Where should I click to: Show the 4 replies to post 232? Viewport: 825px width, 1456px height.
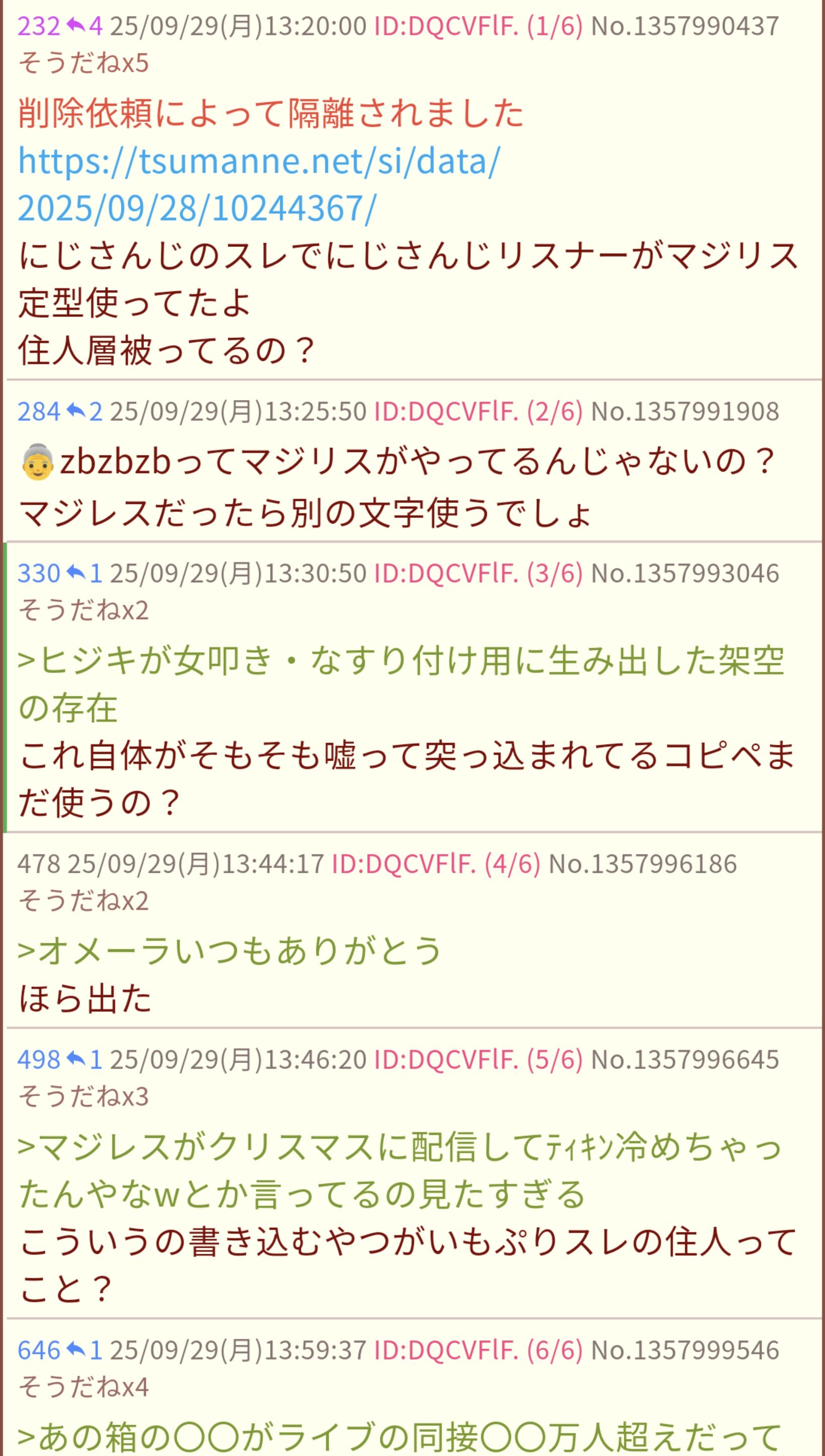[x=85, y=26]
